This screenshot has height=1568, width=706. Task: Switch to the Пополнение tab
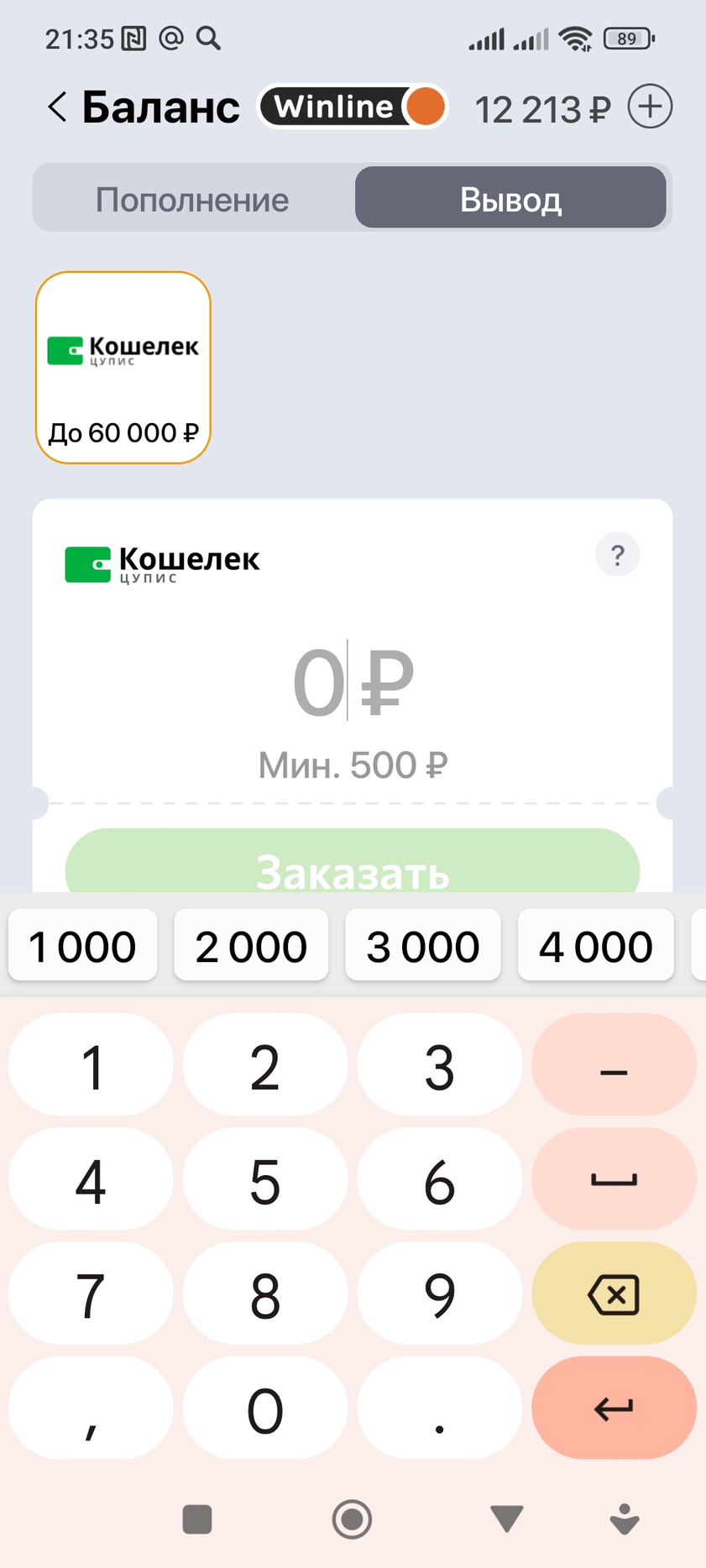(x=192, y=200)
